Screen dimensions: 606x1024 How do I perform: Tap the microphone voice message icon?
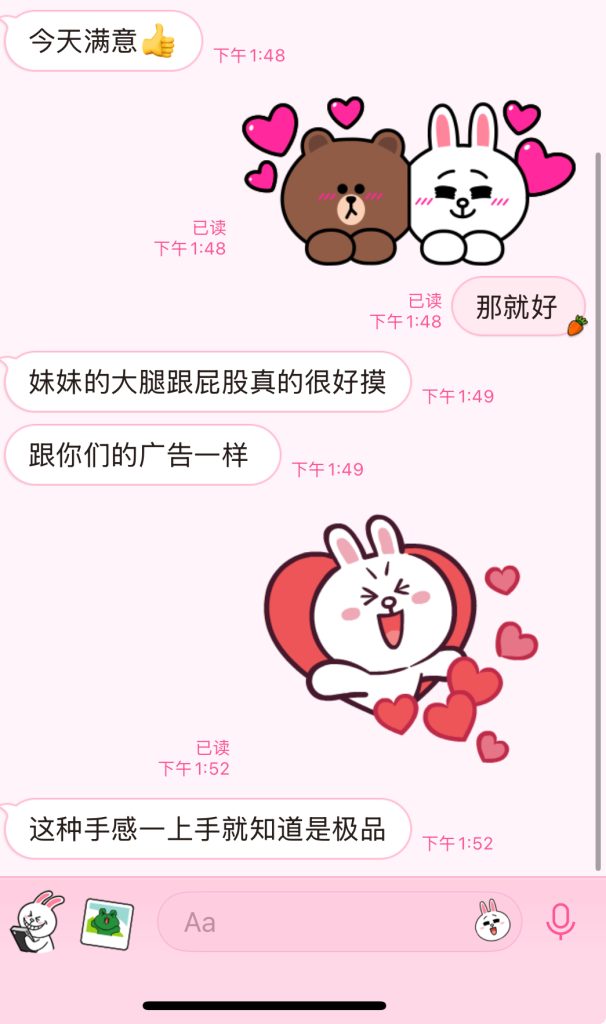[560, 921]
